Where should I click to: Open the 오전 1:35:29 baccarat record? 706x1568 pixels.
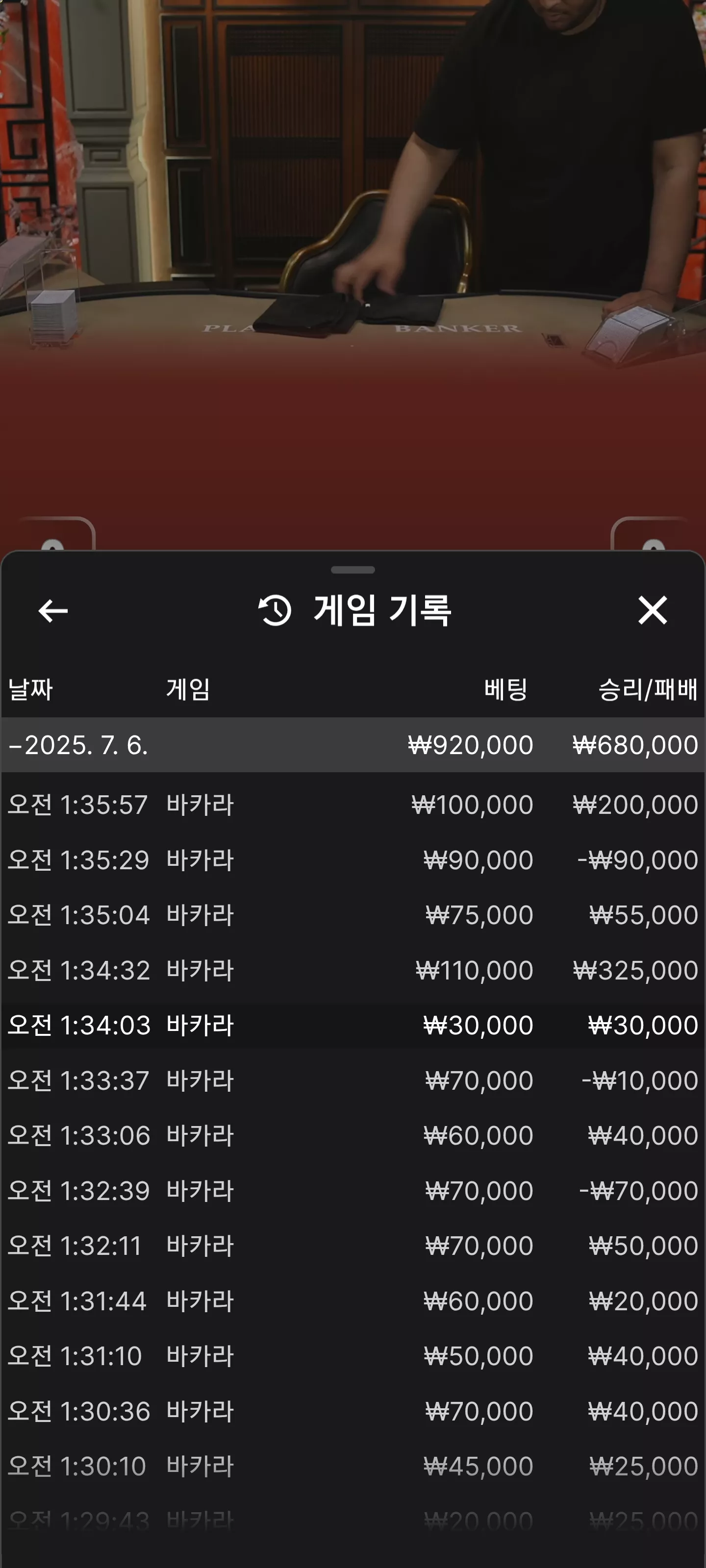(353, 860)
